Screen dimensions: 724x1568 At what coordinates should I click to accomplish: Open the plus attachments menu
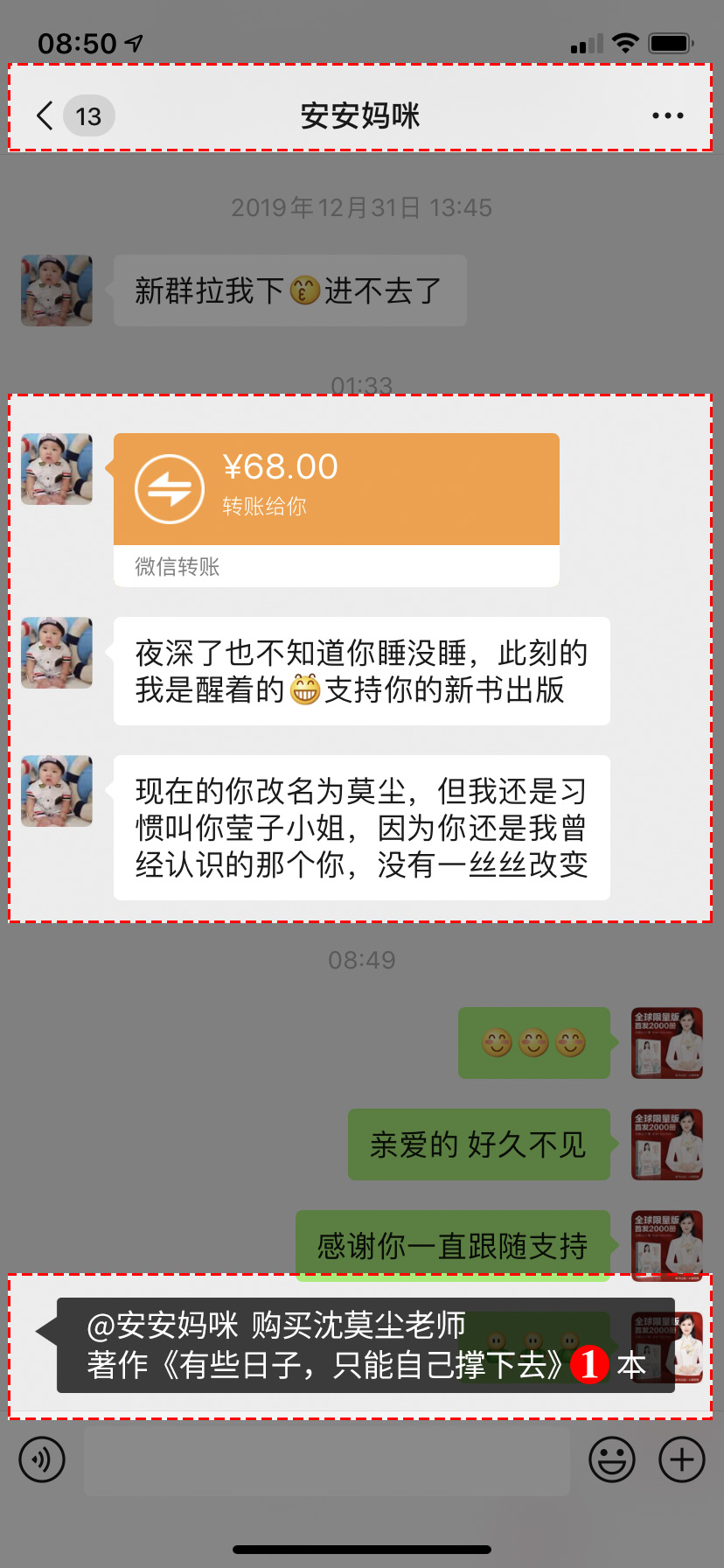click(681, 1459)
